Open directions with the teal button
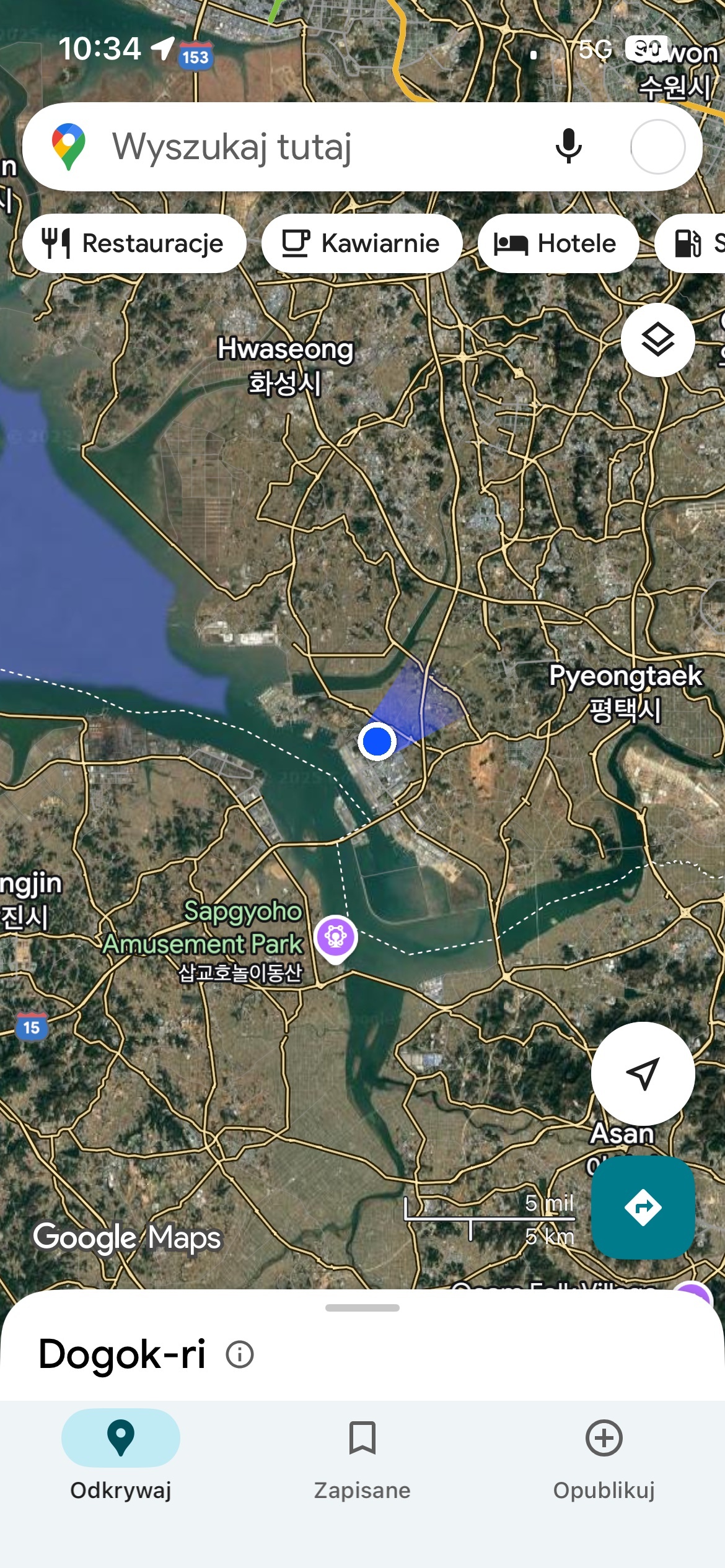The image size is (725, 1568). coord(643,1207)
